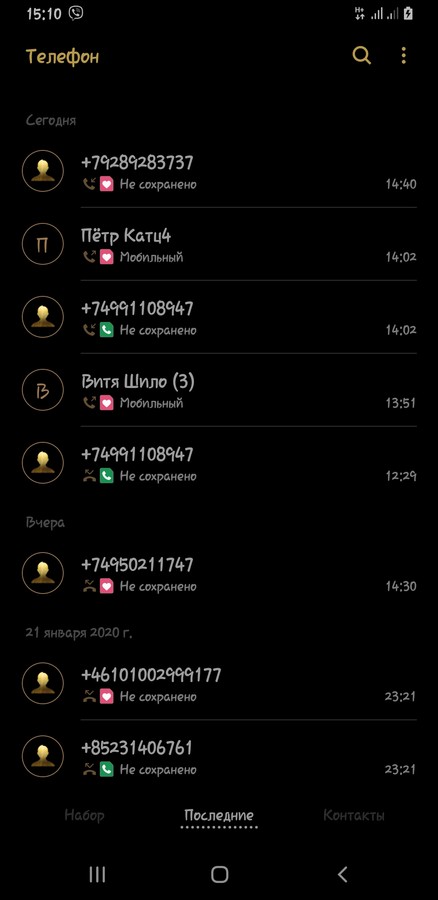Tap the Витя Шило contact avatar

42,390
